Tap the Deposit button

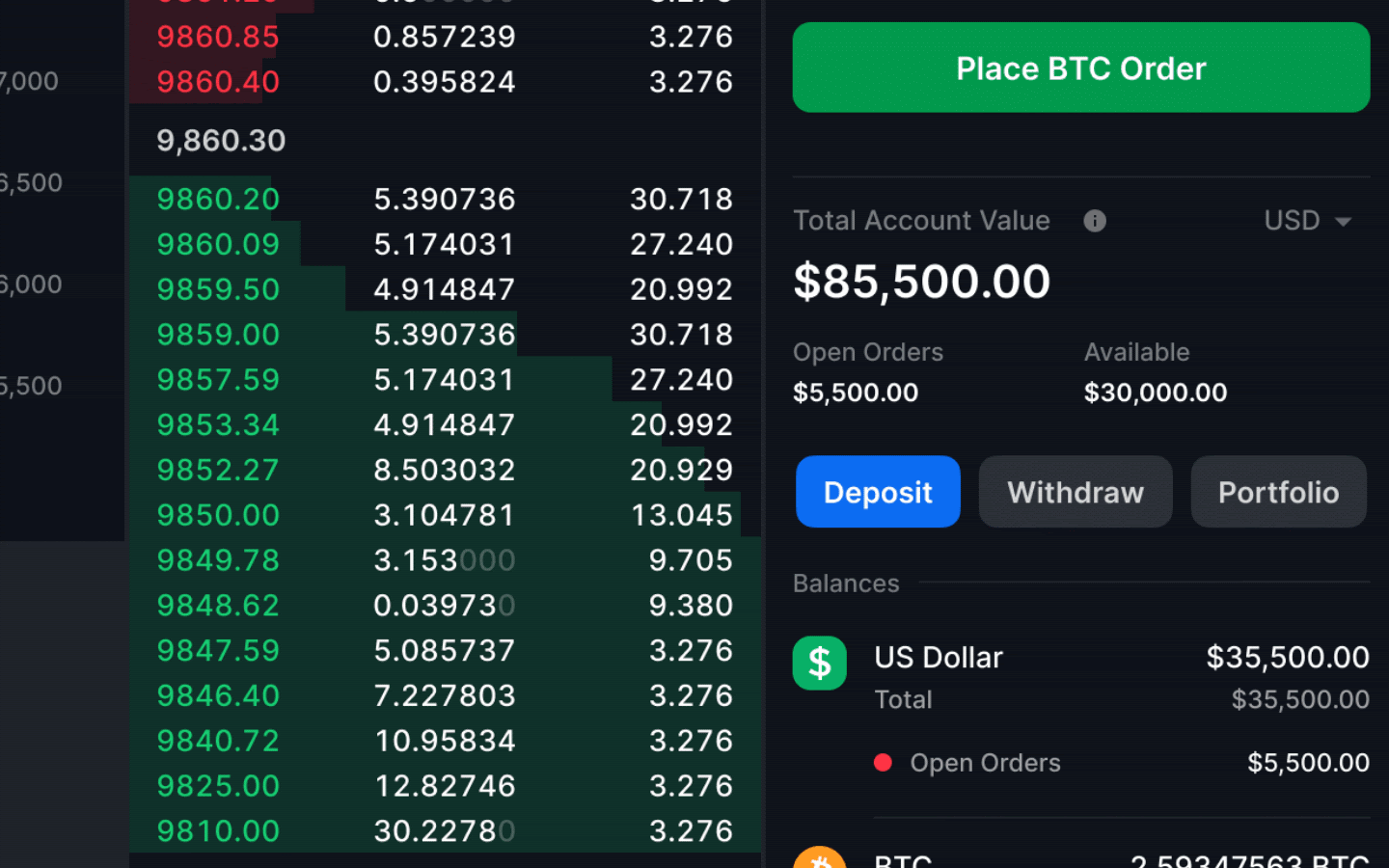coord(877,492)
